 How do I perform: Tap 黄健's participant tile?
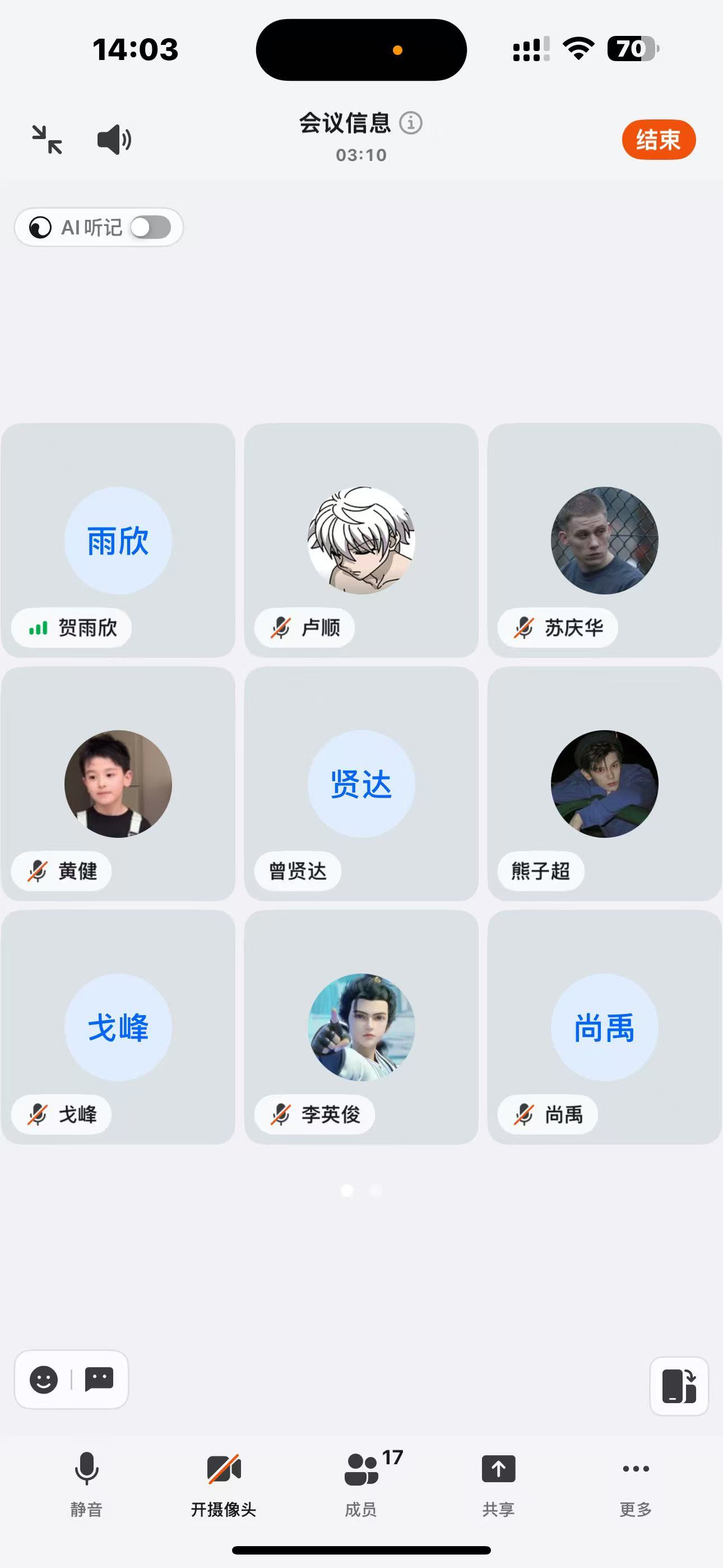coord(118,783)
